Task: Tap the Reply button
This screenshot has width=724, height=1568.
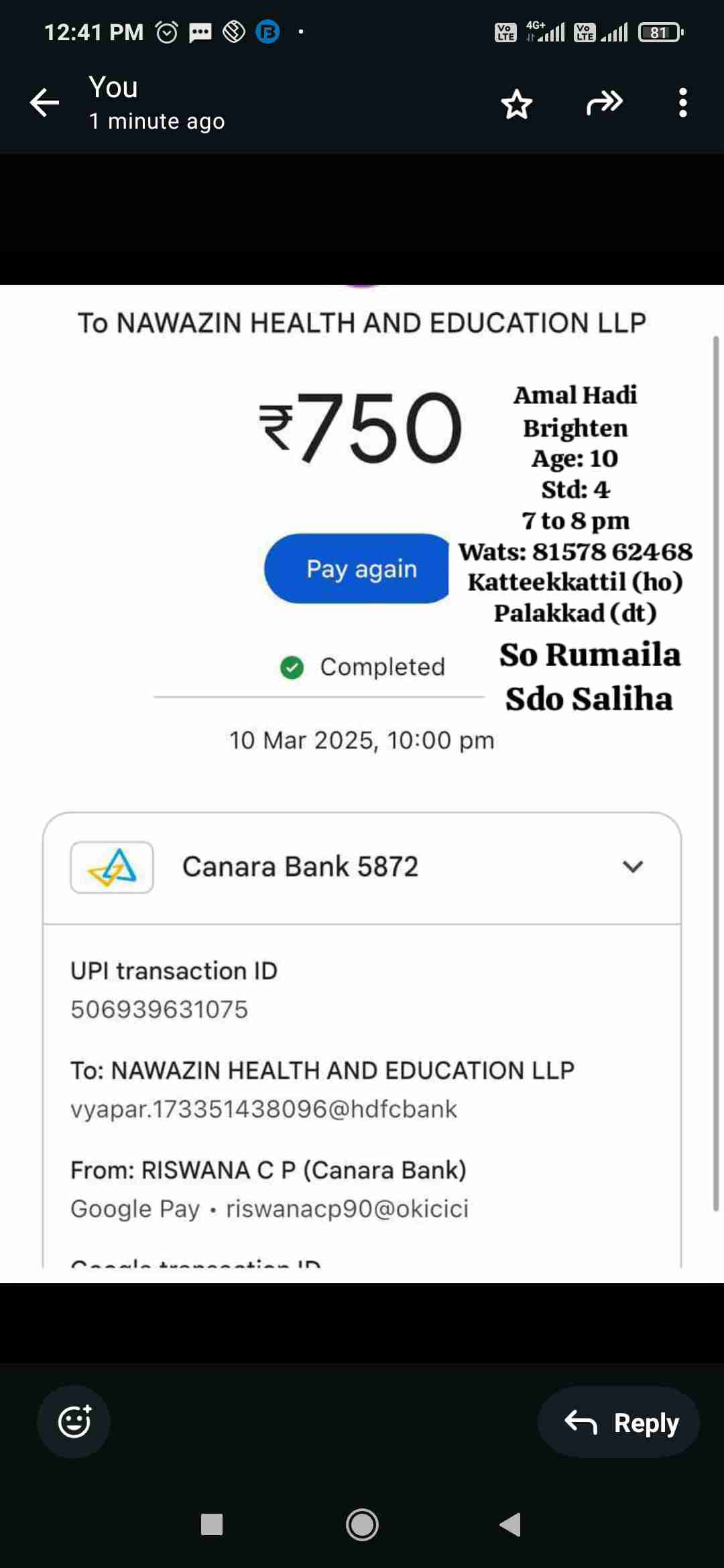Action: point(619,1422)
